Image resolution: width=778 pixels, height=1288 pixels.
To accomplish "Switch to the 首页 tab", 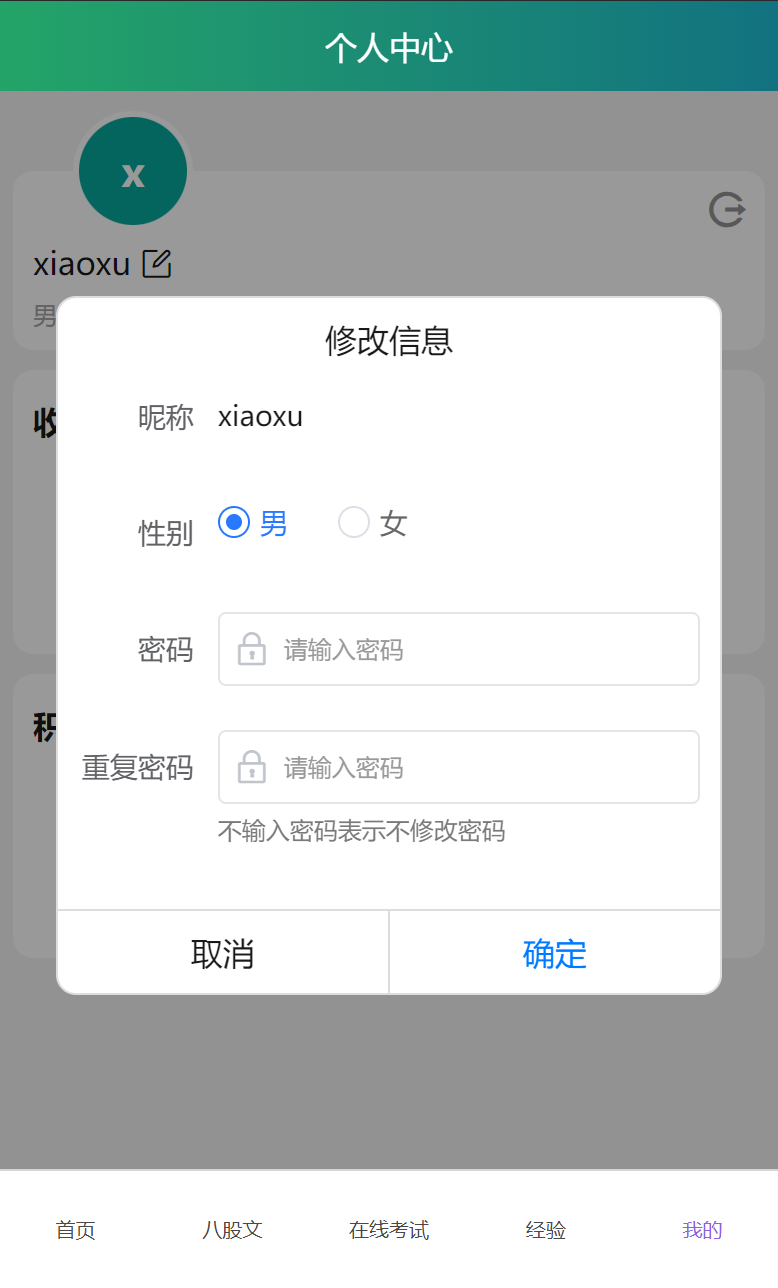I will pos(76,1230).
